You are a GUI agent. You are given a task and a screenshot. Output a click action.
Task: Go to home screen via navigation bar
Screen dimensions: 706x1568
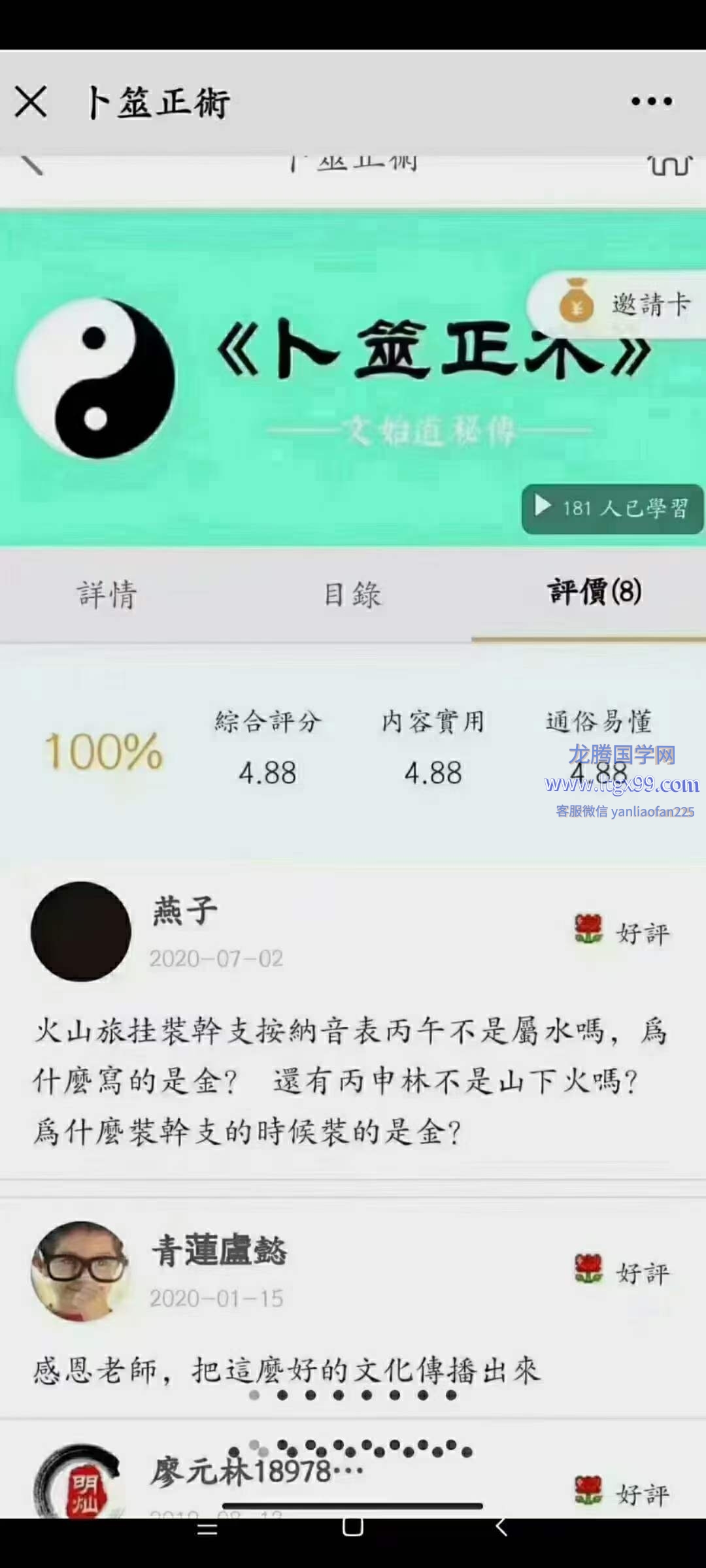click(352, 1527)
